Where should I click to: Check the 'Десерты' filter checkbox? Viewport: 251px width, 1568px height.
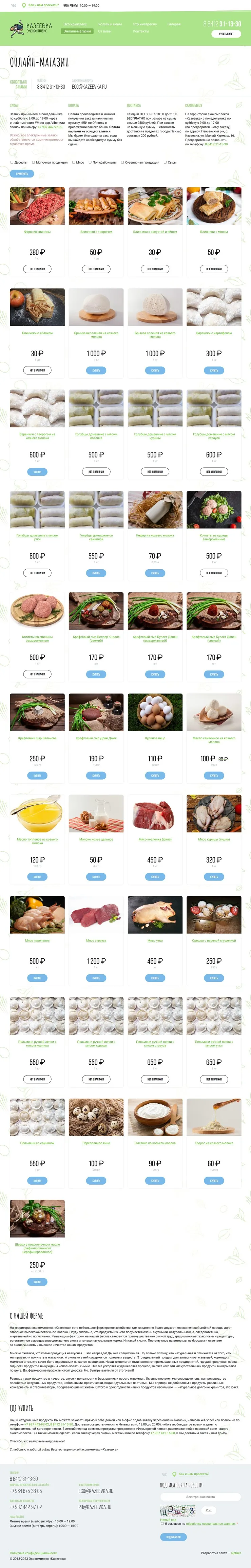point(12,163)
